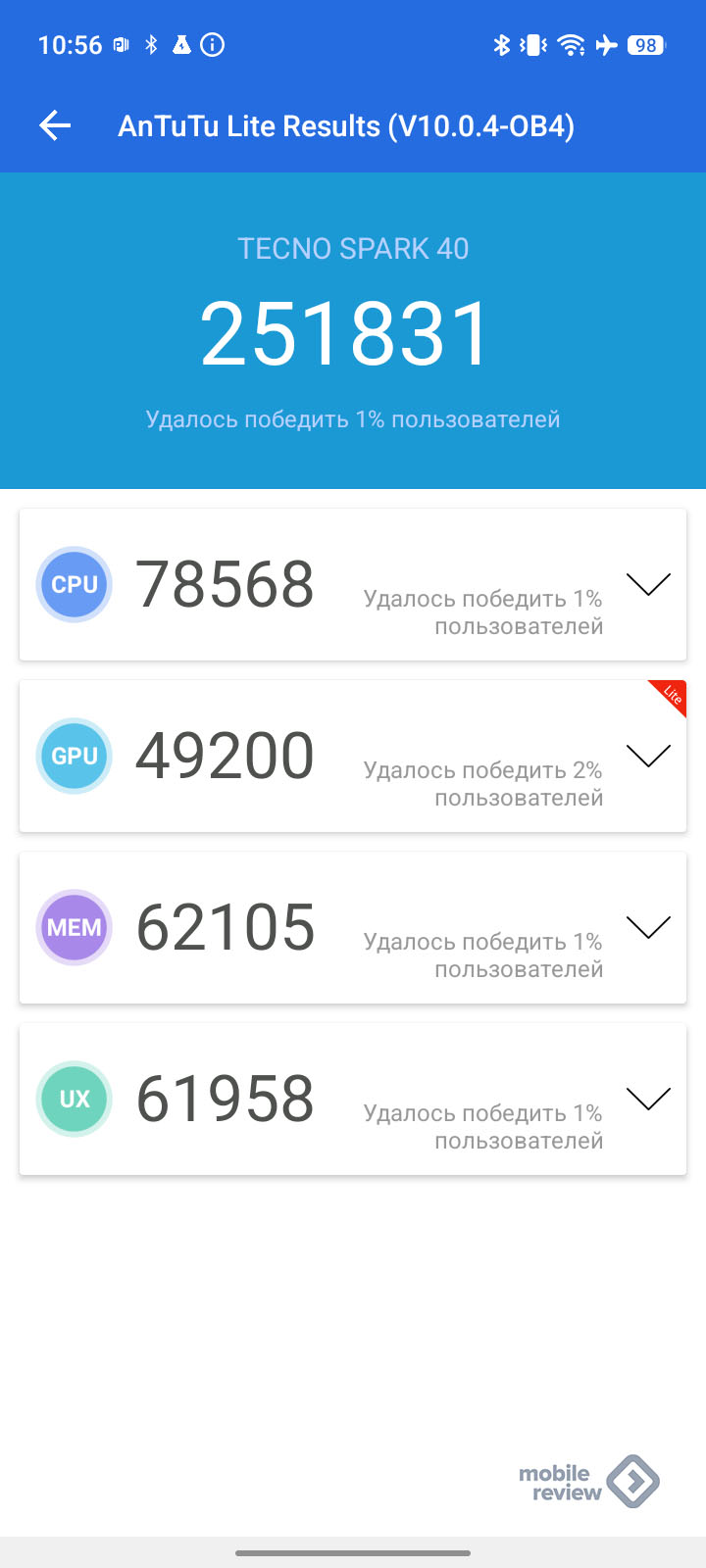706x1568 pixels.
Task: Expand the UX score details
Action: pyautogui.click(x=647, y=1099)
